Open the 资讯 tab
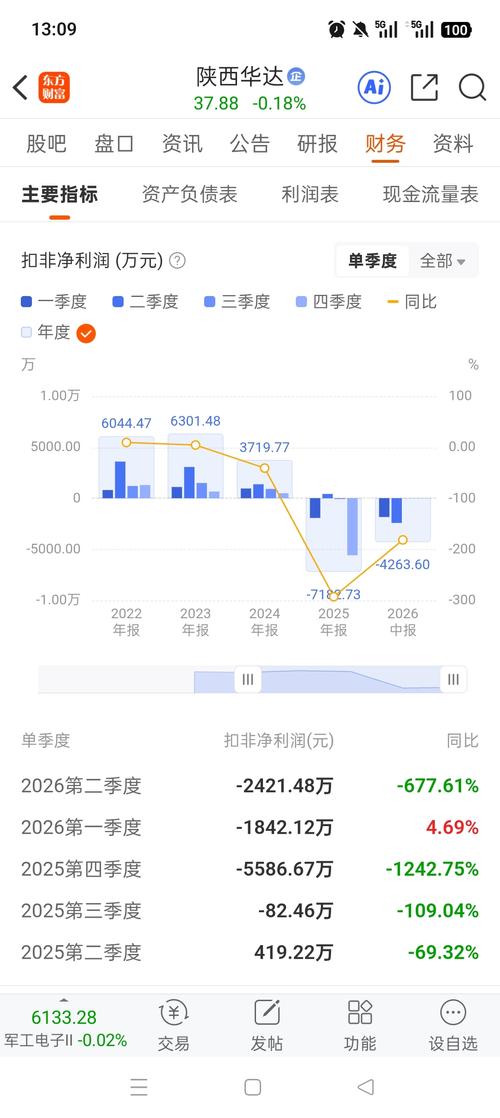The image size is (500, 1118). coord(182,144)
